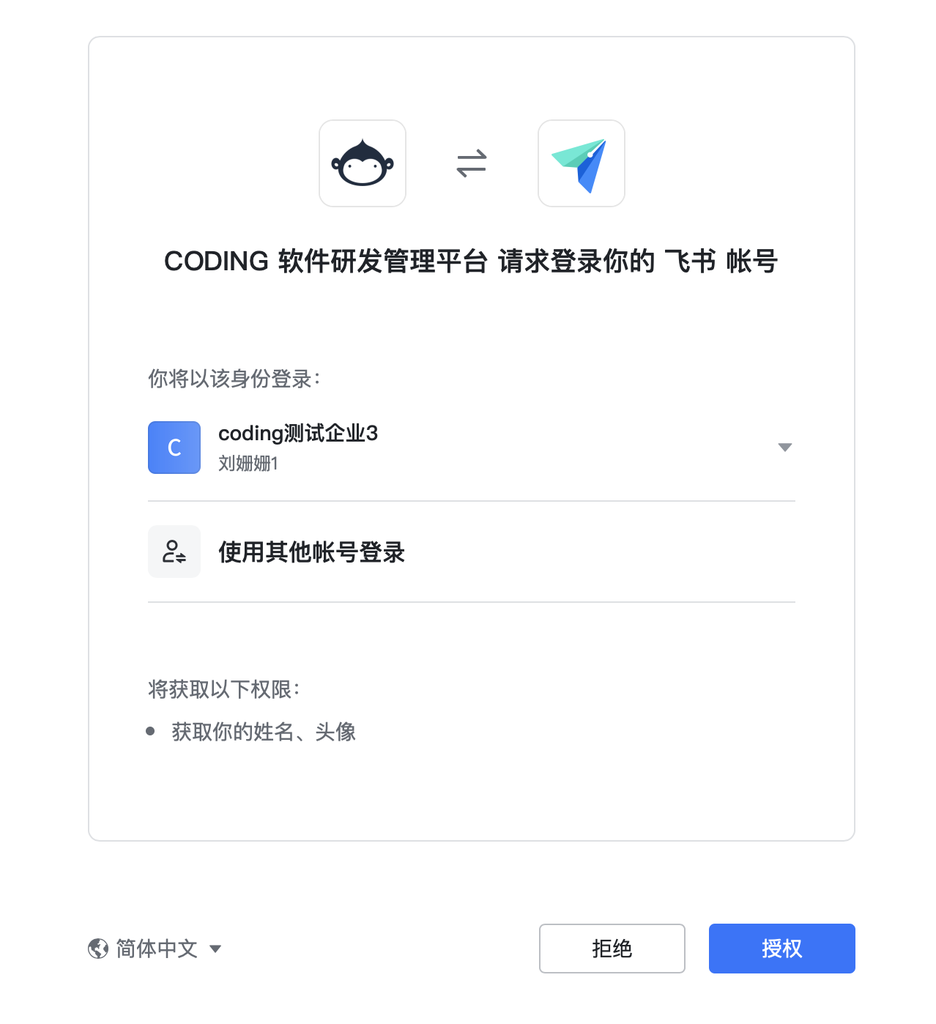
Task: Open the 简体中文 language selector
Action: [x=155, y=948]
